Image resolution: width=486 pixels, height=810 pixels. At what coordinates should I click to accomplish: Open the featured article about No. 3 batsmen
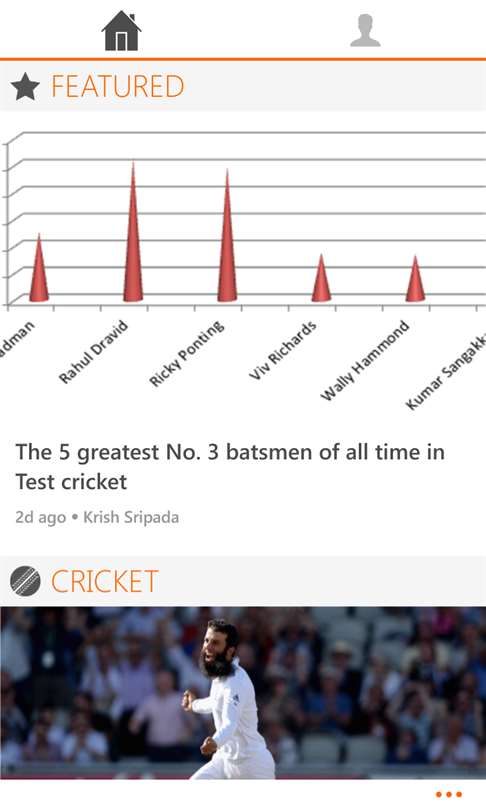coord(230,467)
